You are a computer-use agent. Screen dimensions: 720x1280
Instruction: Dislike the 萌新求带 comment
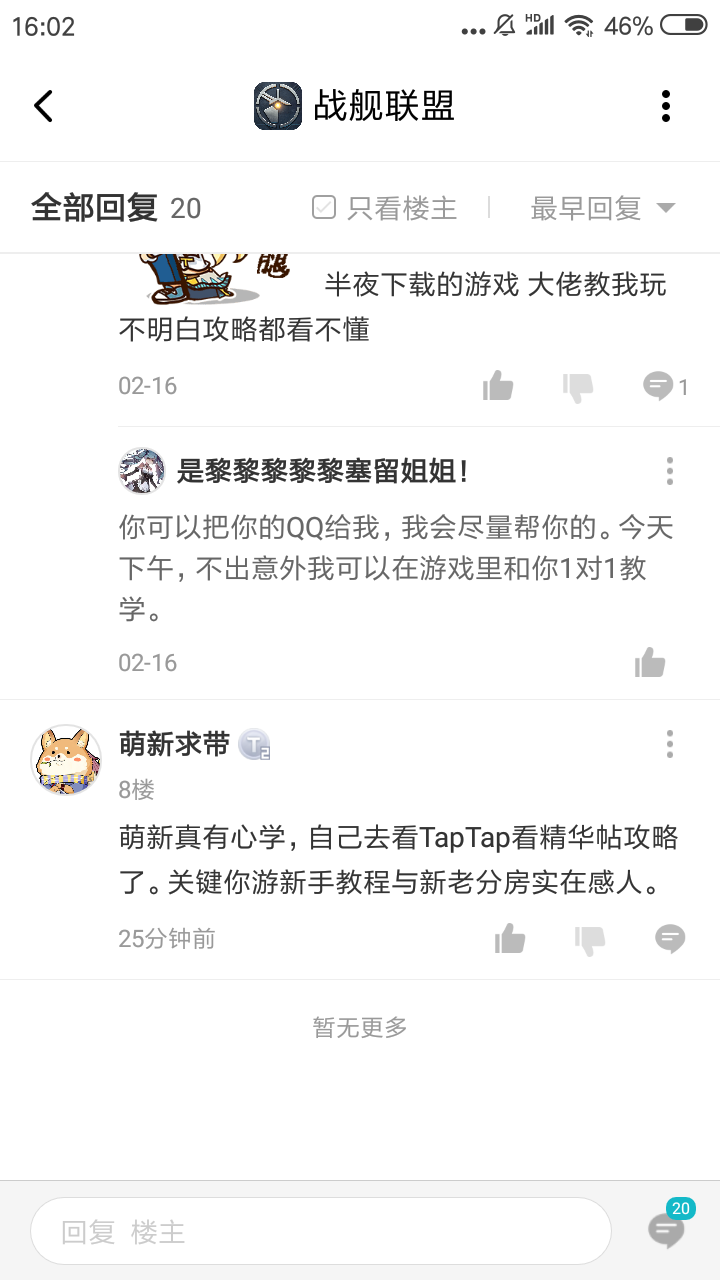pyautogui.click(x=591, y=939)
